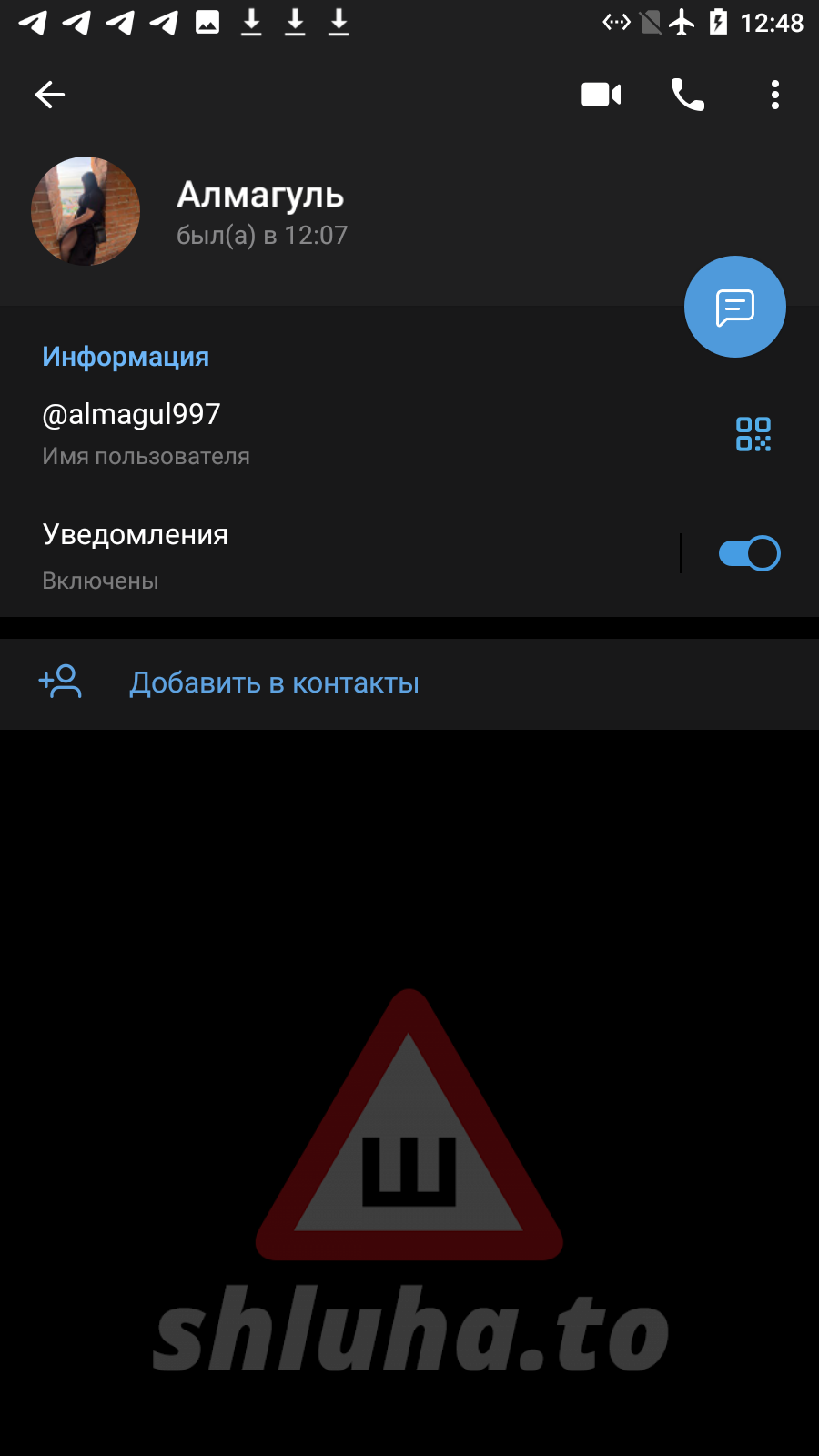
Task: Open the message chat button
Action: pos(734,307)
